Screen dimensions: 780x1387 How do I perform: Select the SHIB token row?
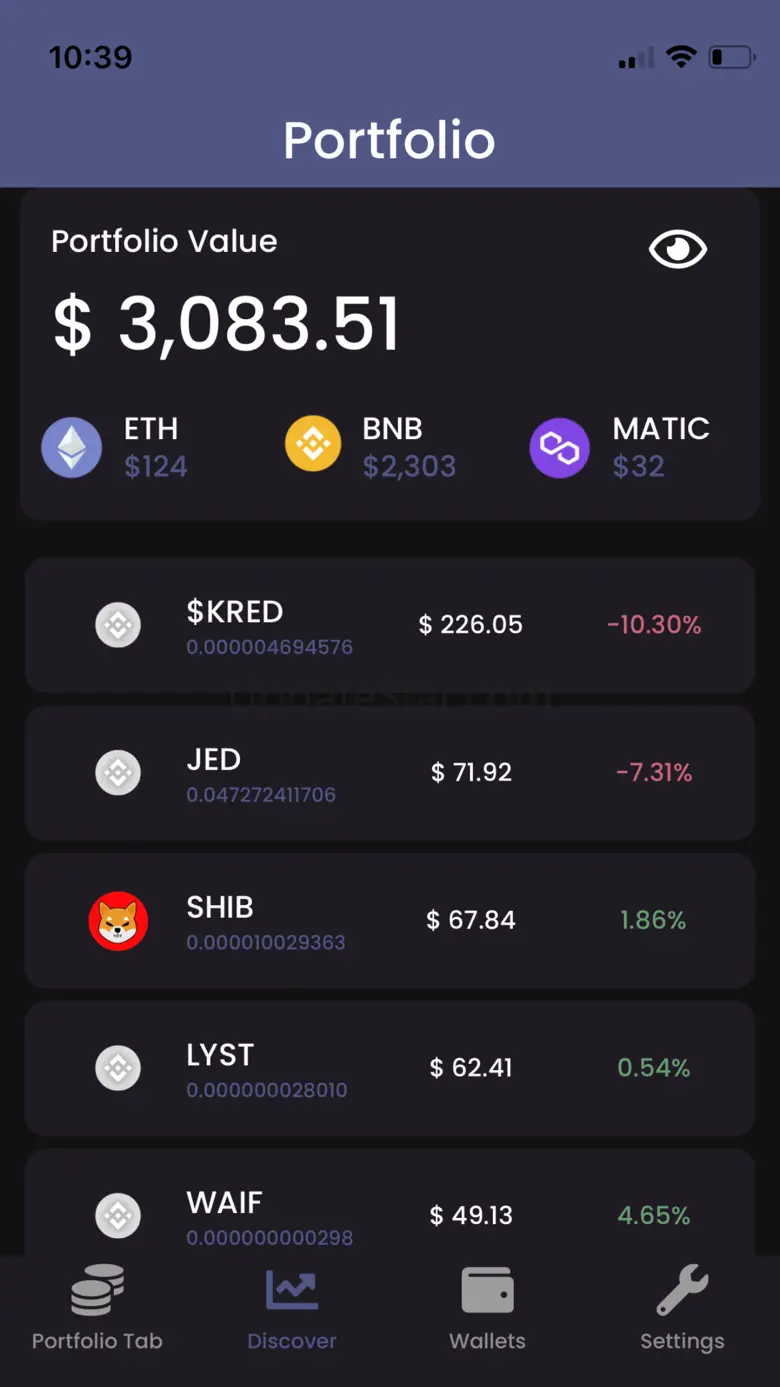click(390, 921)
